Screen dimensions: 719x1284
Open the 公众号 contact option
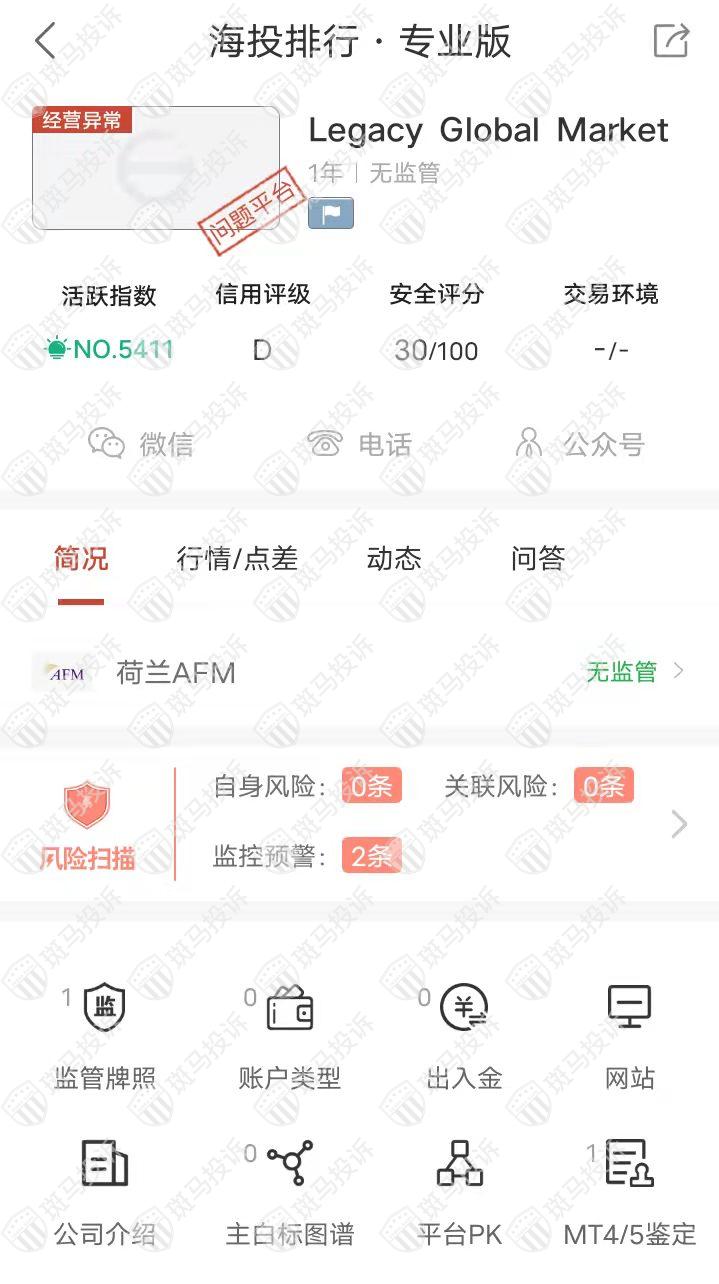(x=579, y=443)
